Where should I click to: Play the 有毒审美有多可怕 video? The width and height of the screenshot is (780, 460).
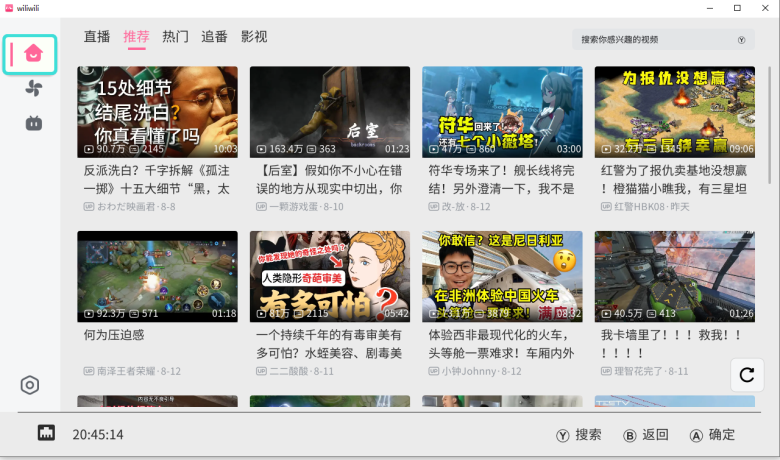click(329, 276)
